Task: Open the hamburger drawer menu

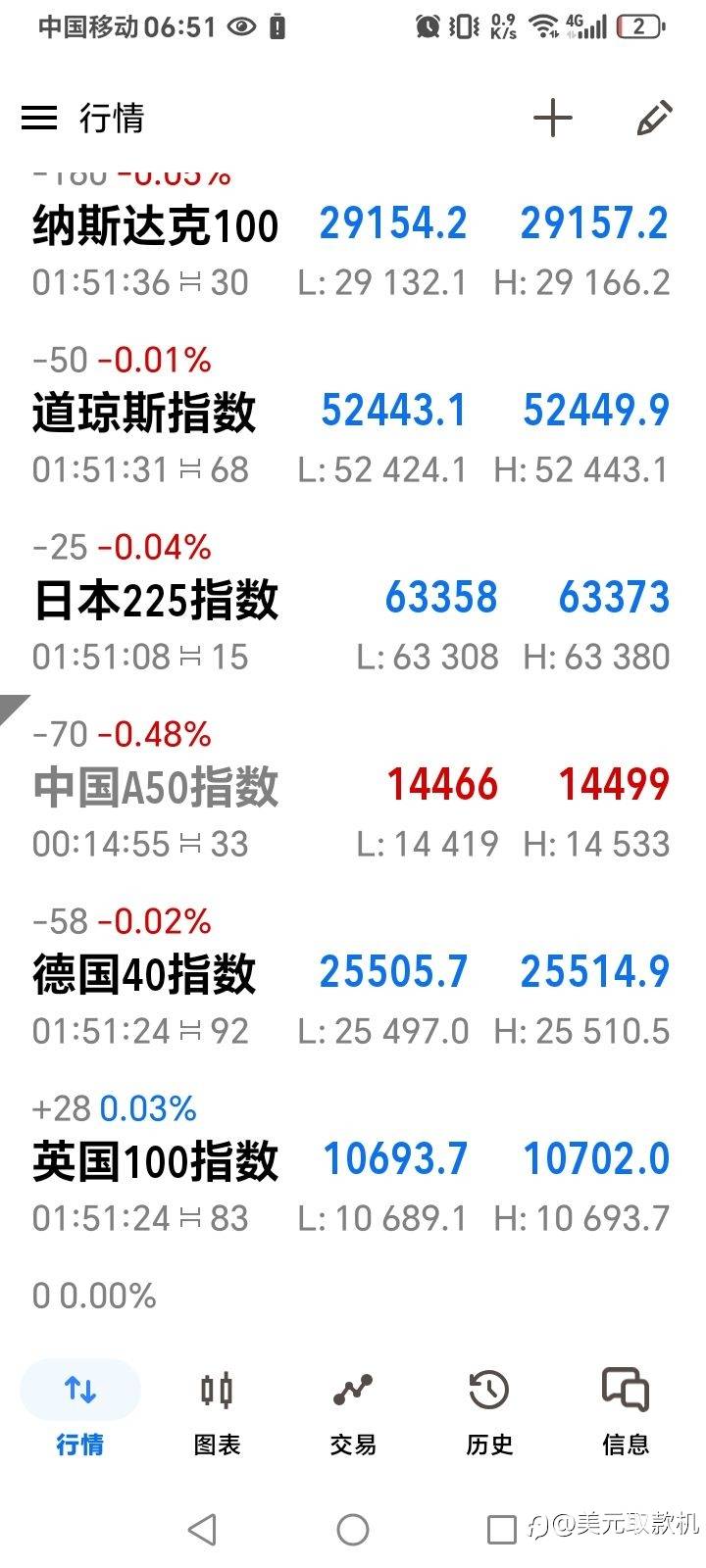Action: (x=39, y=119)
